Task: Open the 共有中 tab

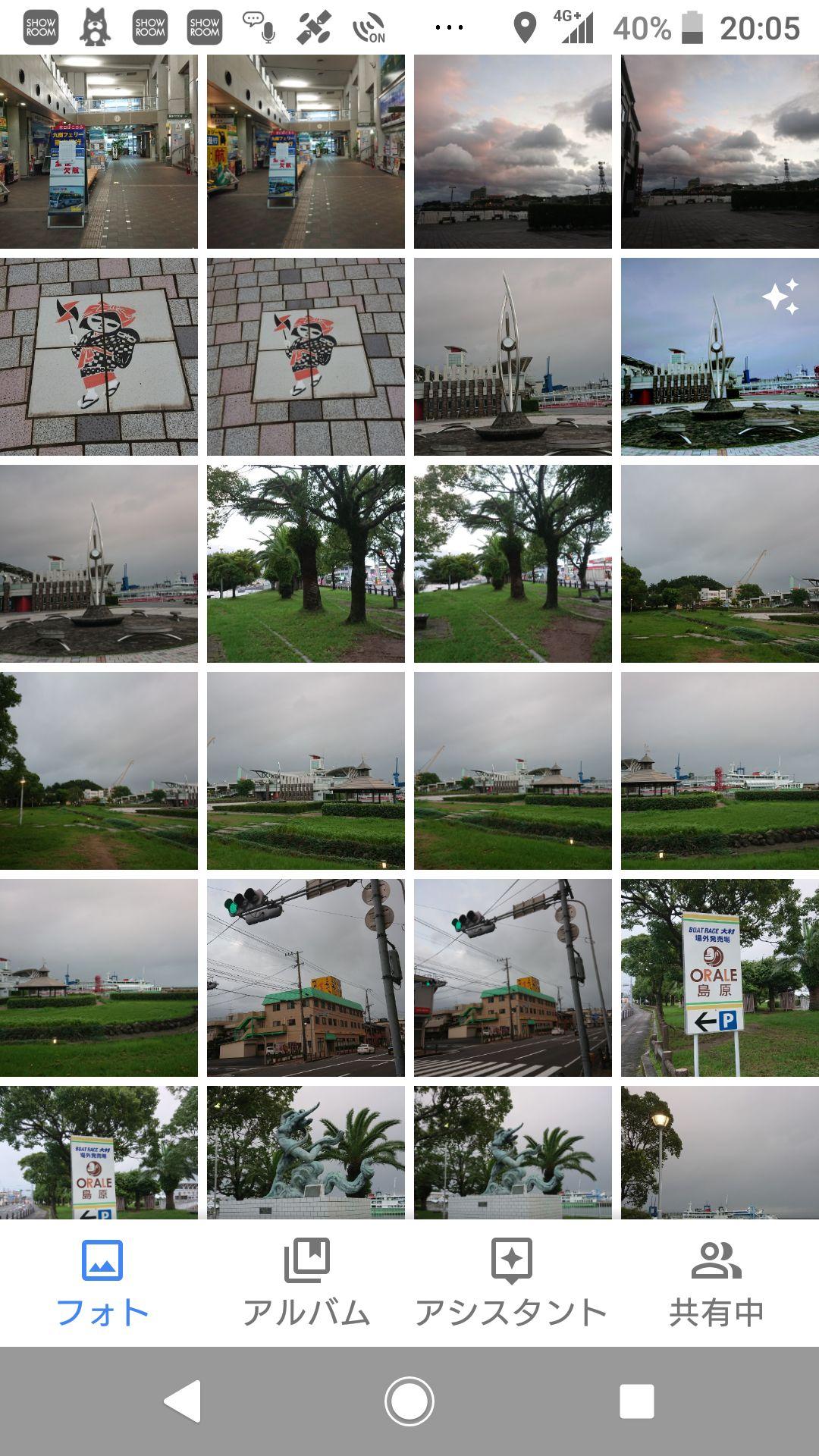Action: pyautogui.click(x=716, y=1282)
